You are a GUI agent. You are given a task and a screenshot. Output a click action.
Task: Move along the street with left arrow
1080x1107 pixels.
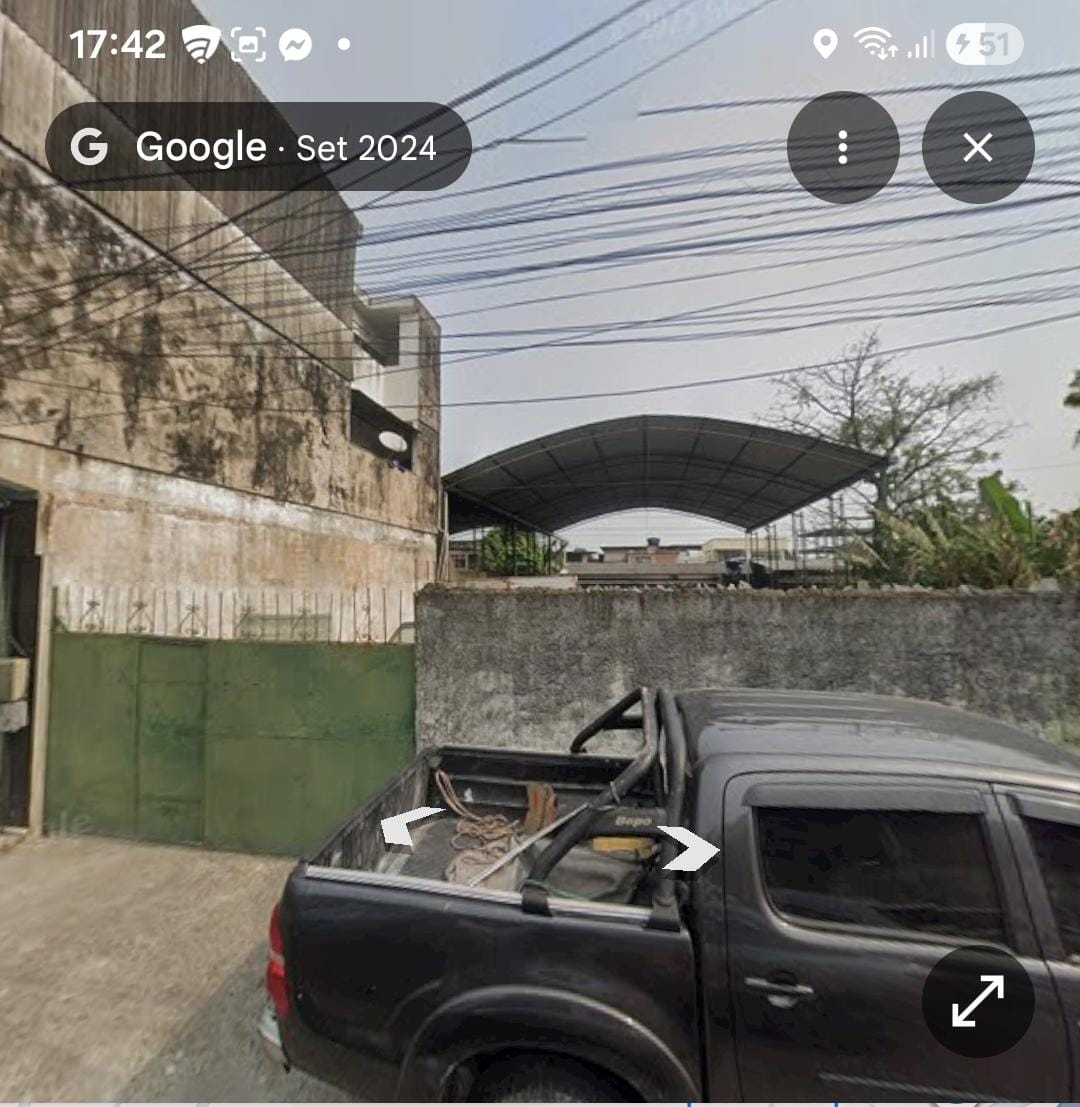point(409,826)
